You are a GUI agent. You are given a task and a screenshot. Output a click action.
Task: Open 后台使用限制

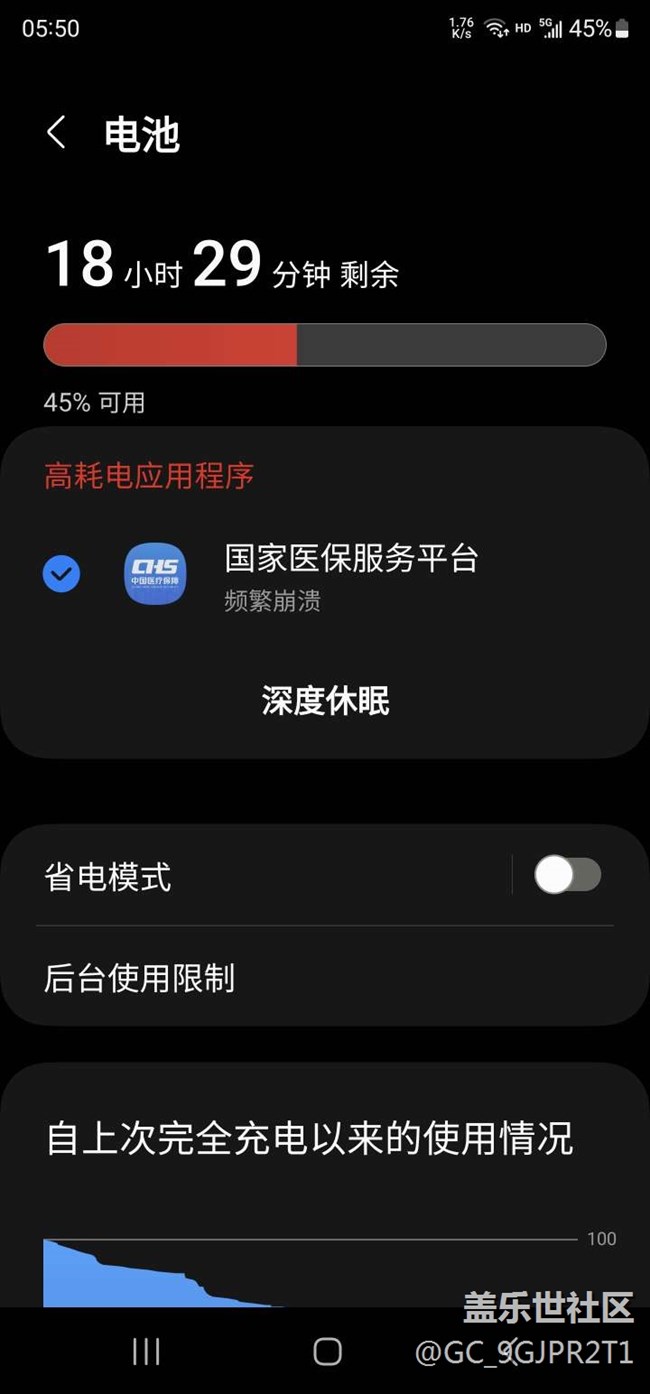(325, 977)
